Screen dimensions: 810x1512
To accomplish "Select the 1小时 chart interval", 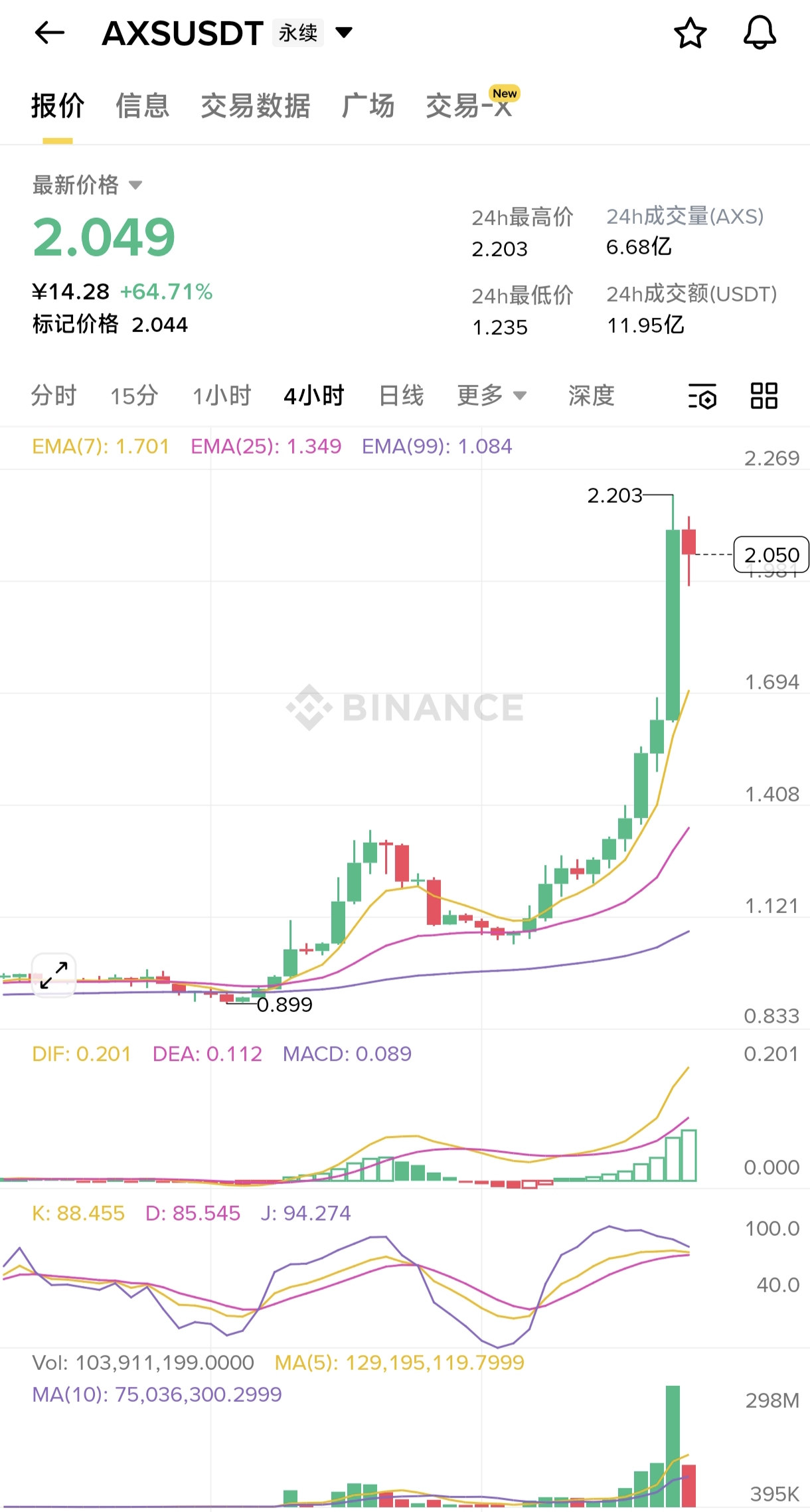I will [x=222, y=396].
